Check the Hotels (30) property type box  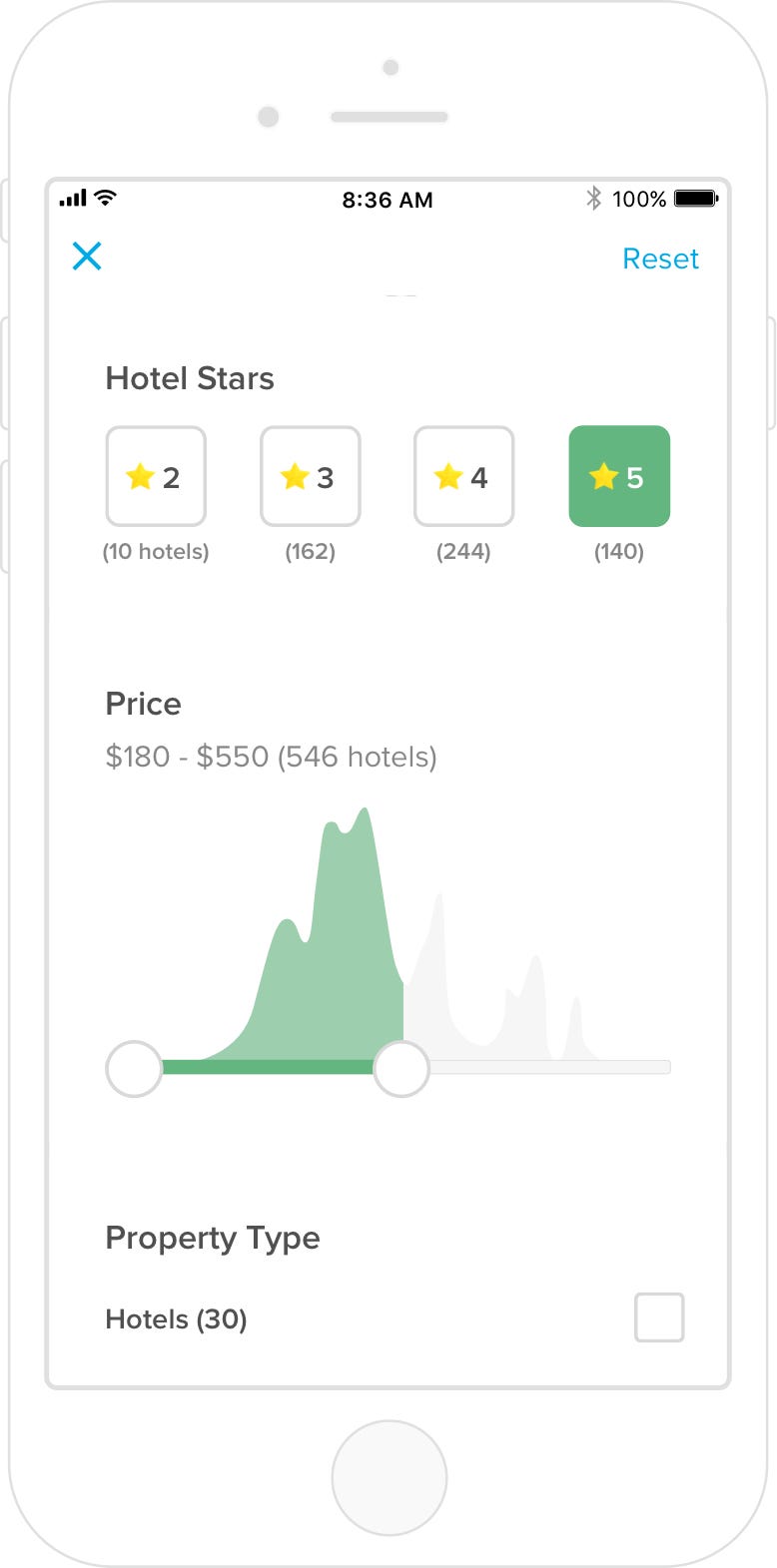pos(659,1317)
